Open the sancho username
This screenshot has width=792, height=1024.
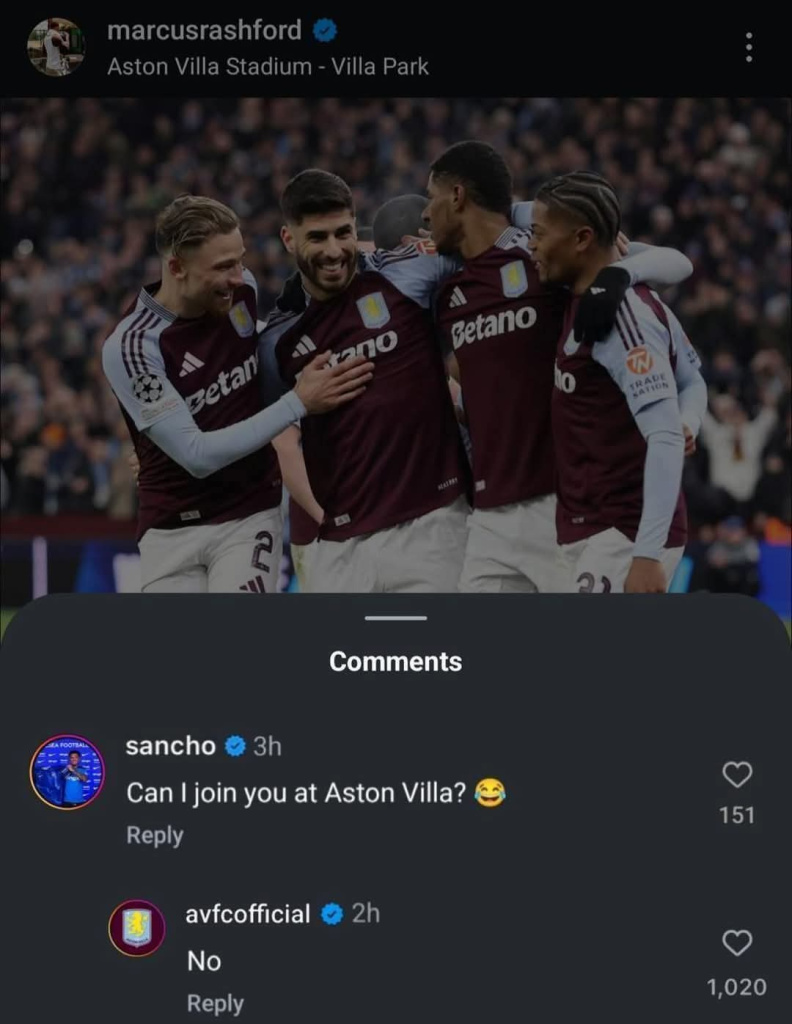(171, 746)
